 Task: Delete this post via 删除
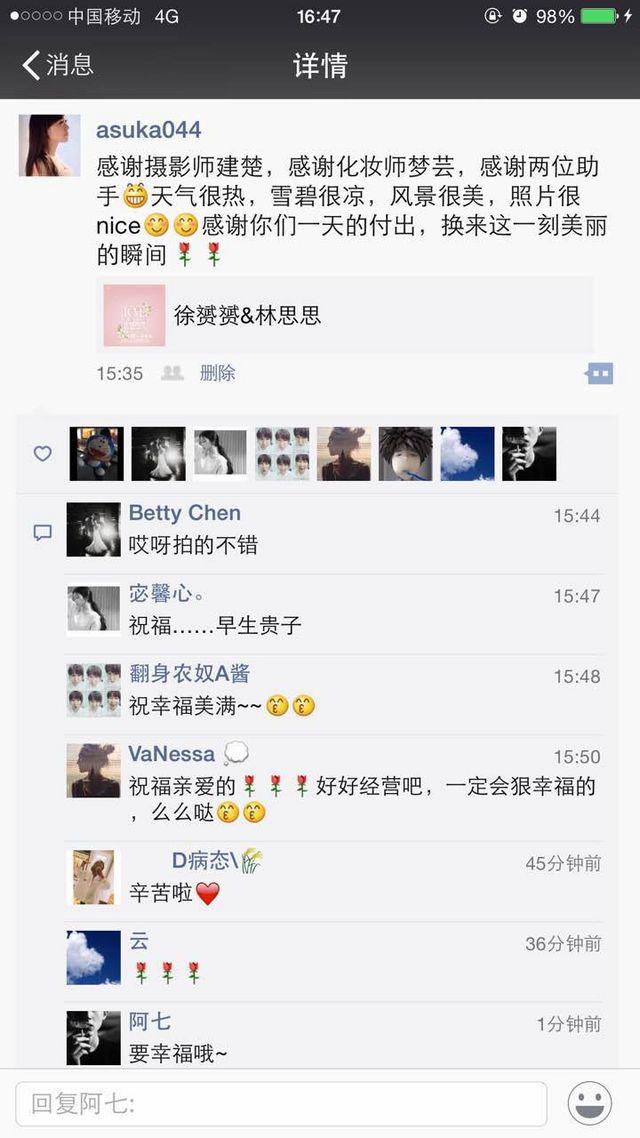pyautogui.click(x=218, y=373)
